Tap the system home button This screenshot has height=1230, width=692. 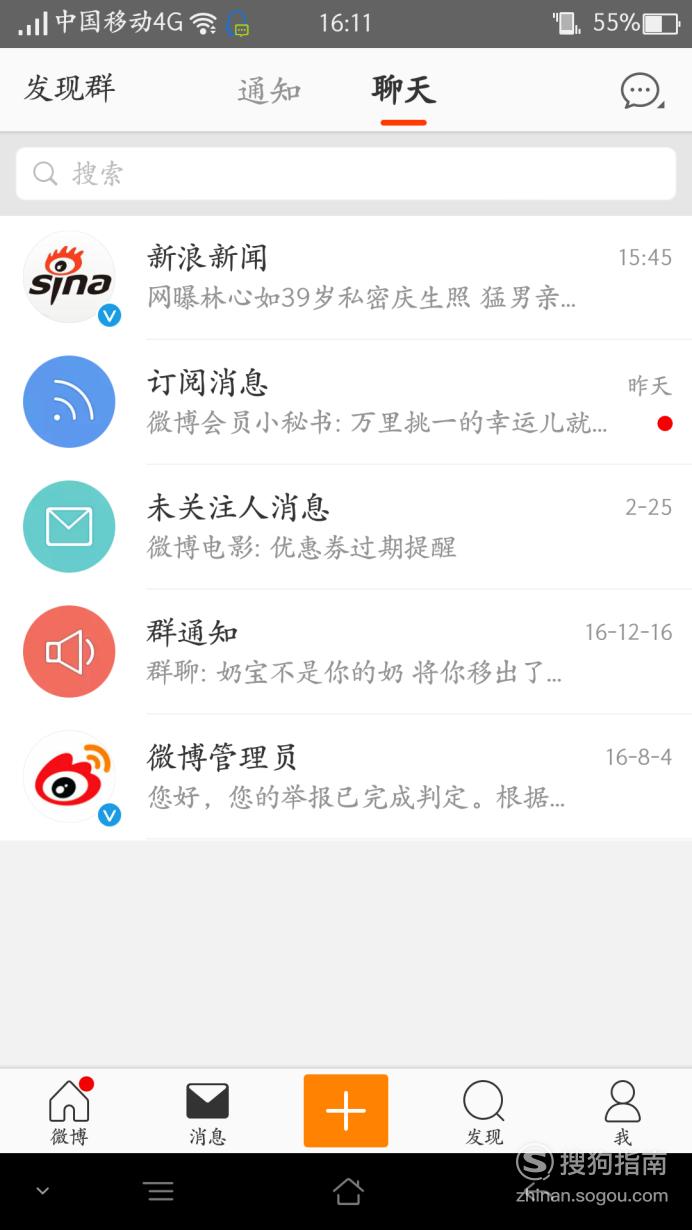click(347, 1191)
